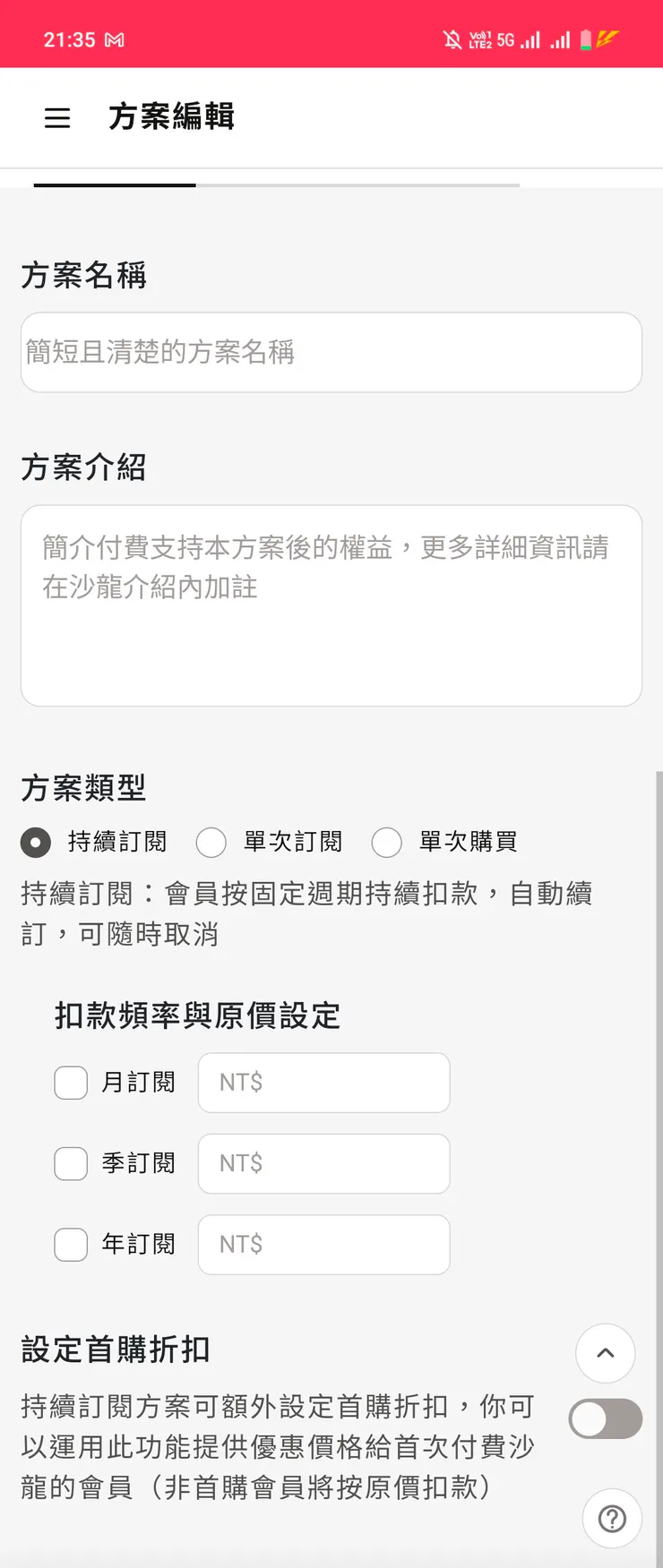Collapse the 設定首購折扣 section

tap(605, 1354)
